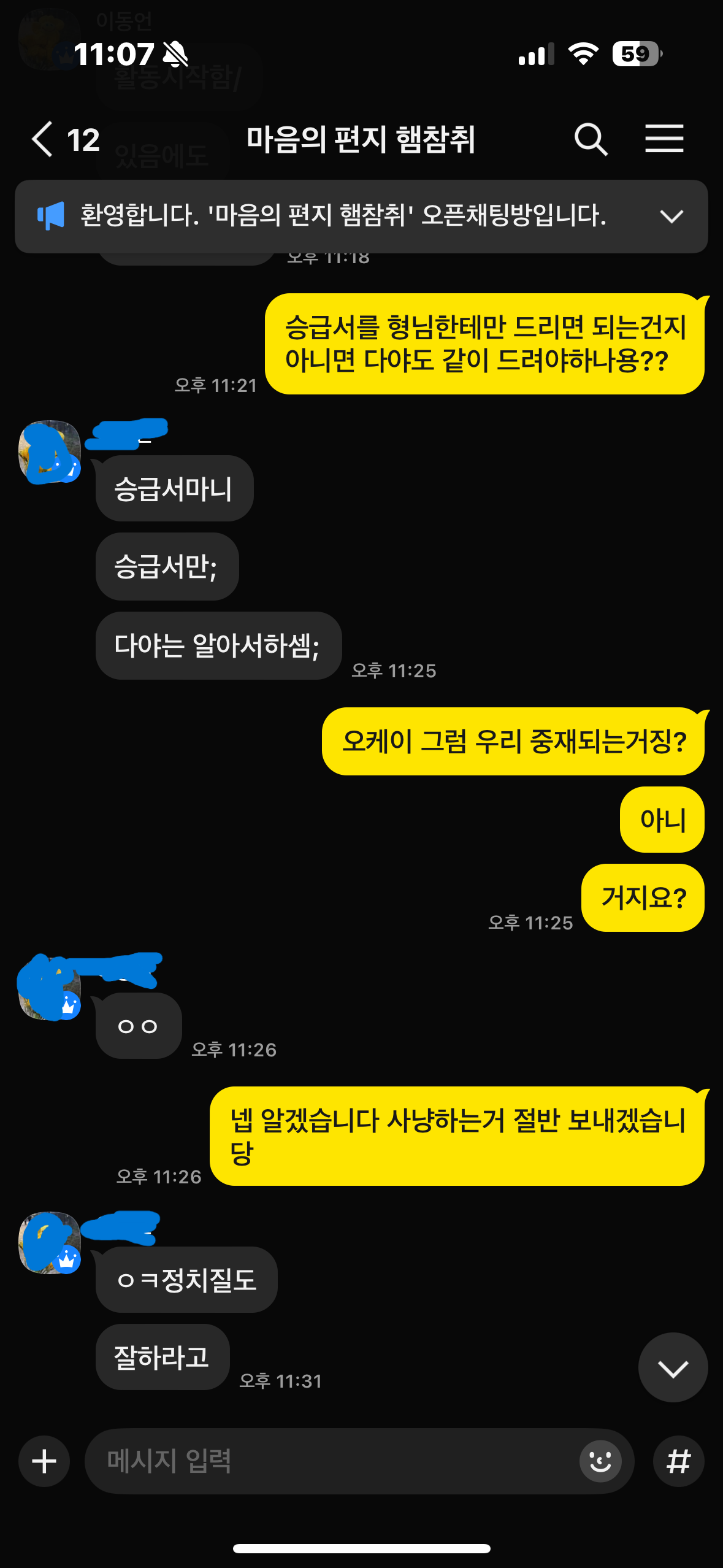The height and width of the screenshot is (1568, 723).
Task: Focus the 메시지 입력 message field
Action: pos(331,1461)
